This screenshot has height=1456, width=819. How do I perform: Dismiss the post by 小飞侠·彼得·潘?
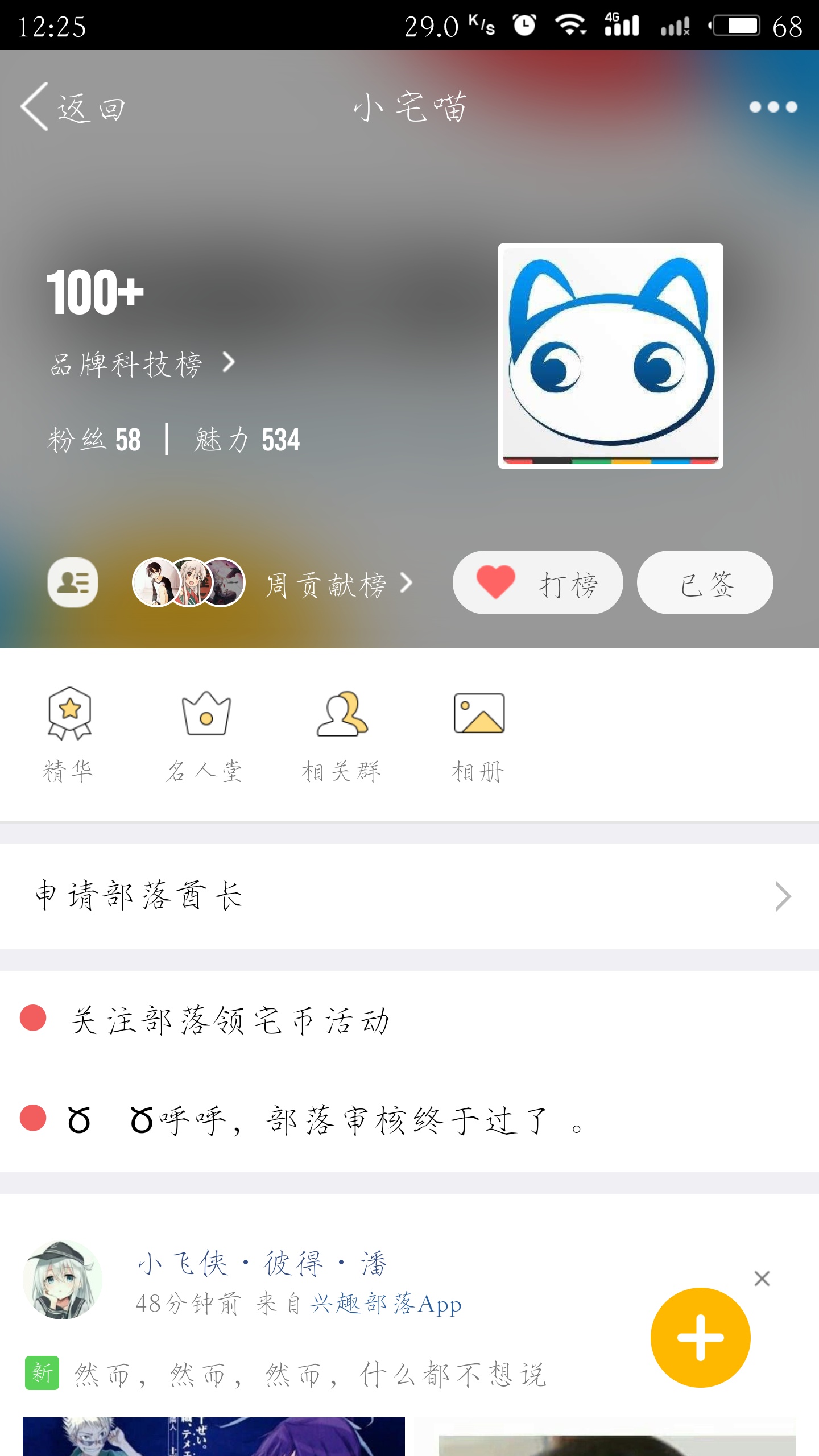pyautogui.click(x=762, y=1279)
